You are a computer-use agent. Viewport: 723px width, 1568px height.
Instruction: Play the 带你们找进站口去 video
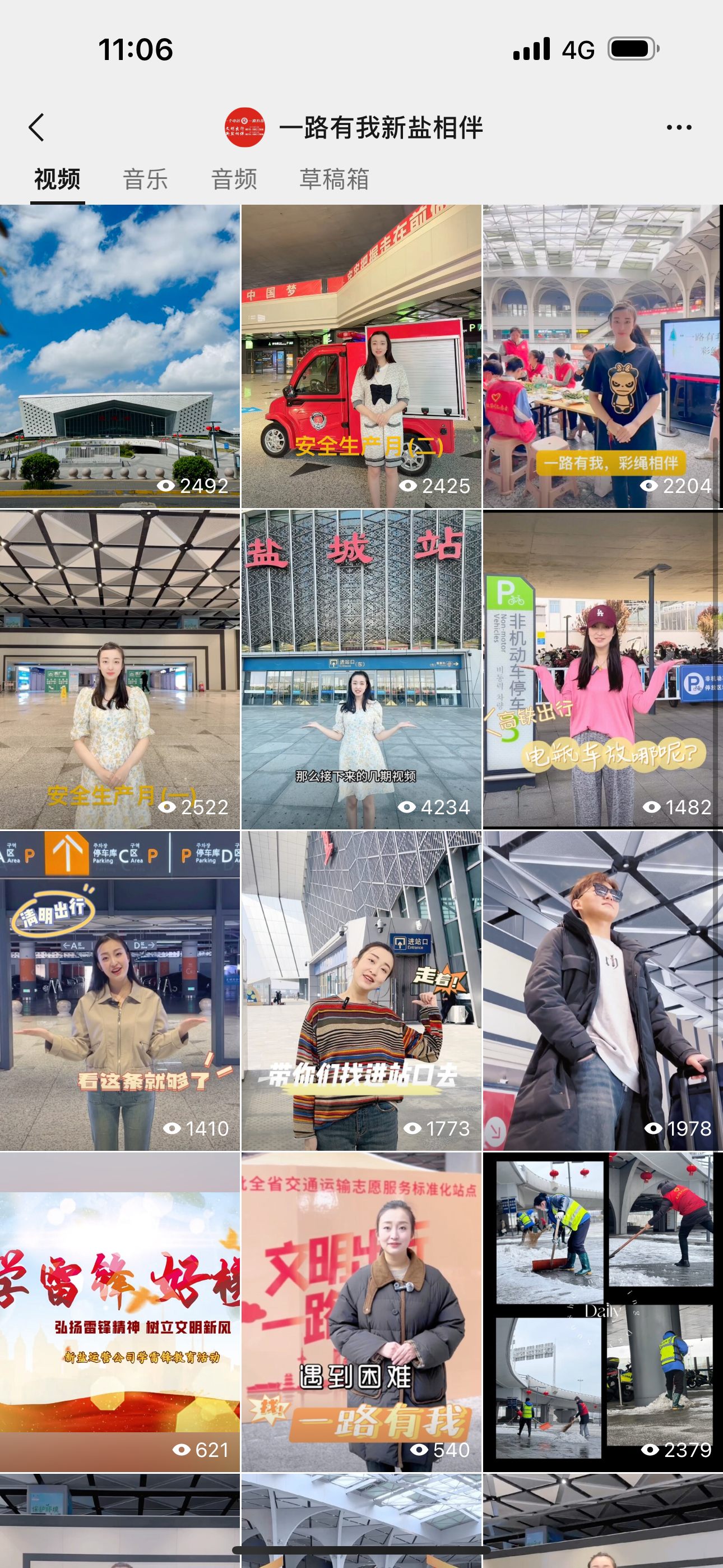point(361,990)
